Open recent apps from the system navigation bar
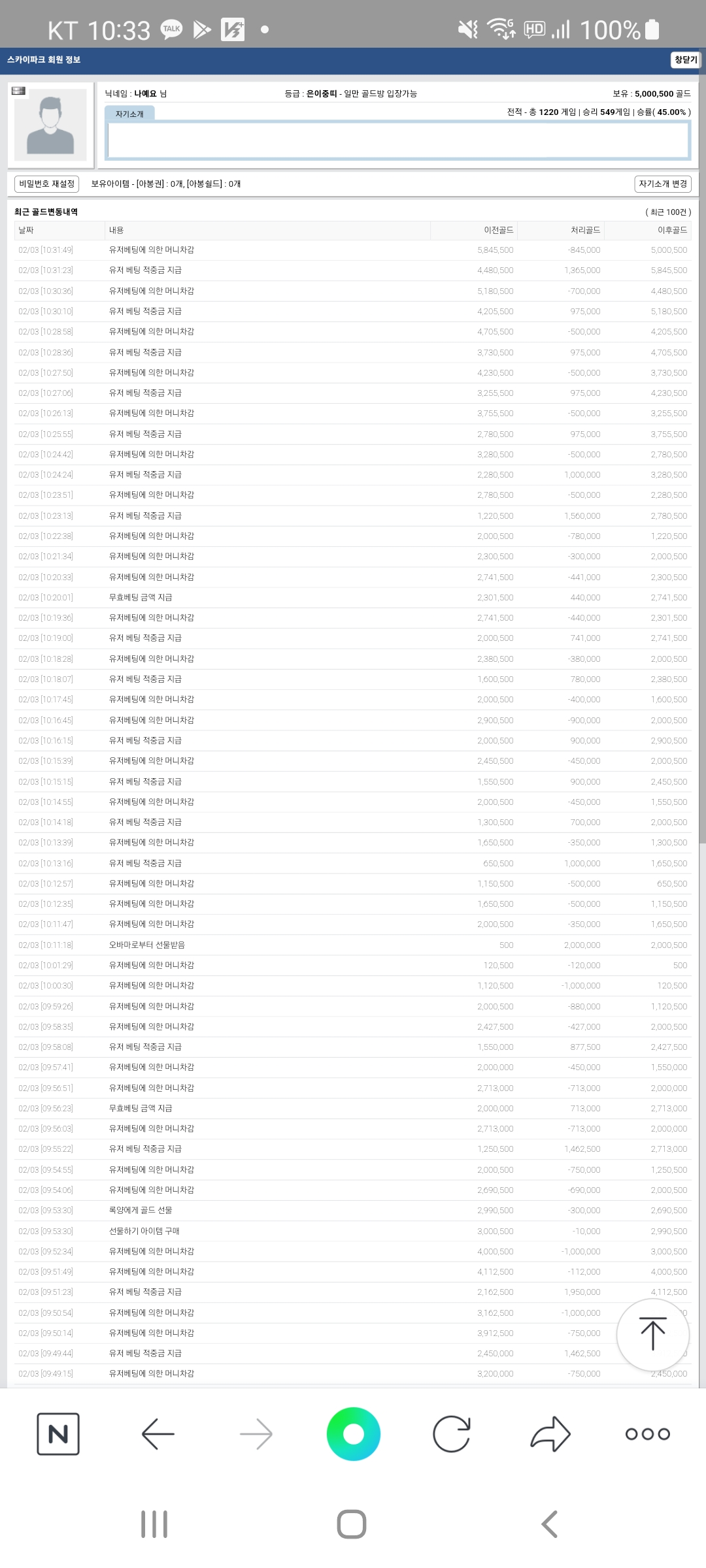 (154, 1524)
